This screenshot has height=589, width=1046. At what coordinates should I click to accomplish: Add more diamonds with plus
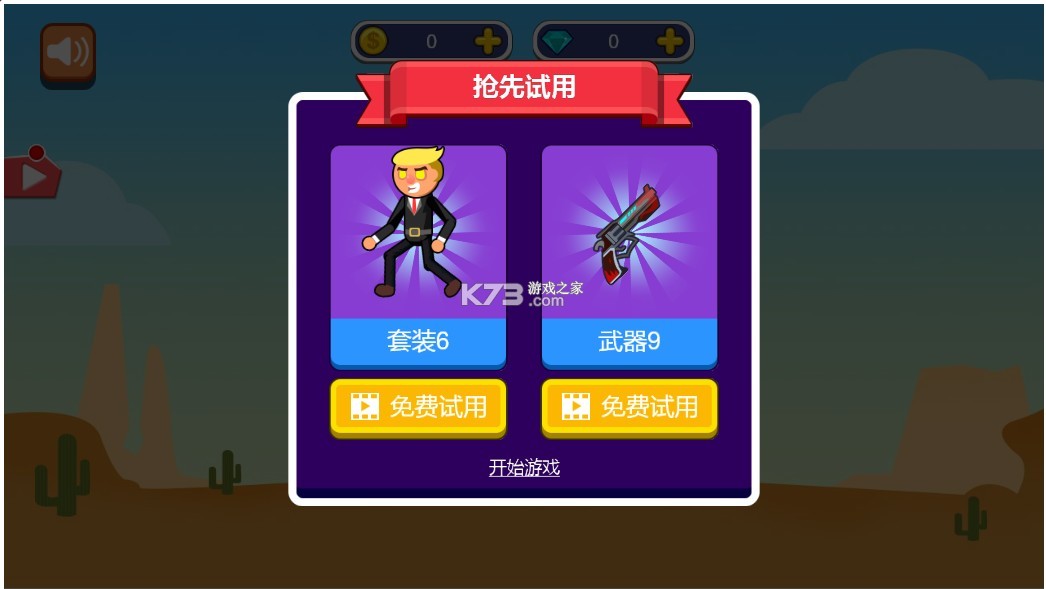point(669,41)
